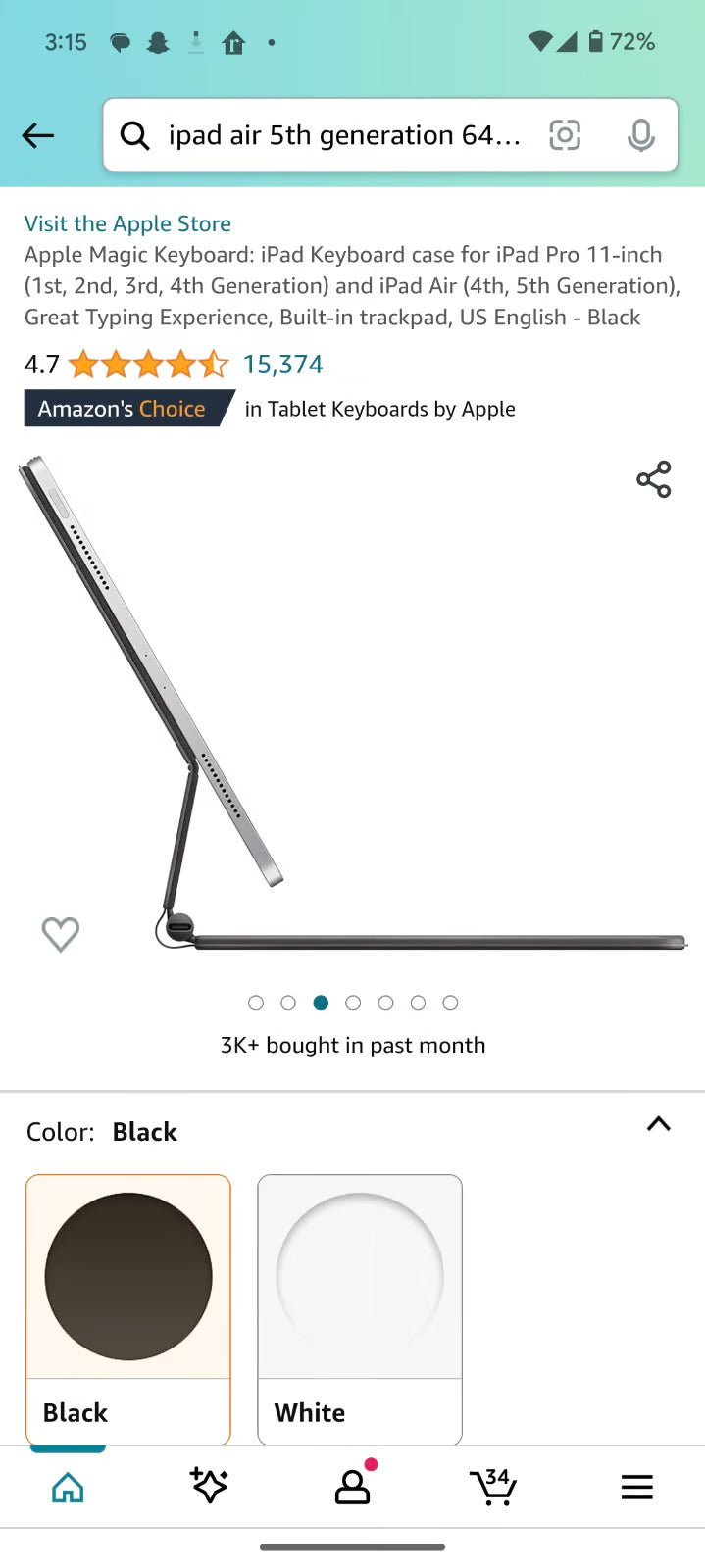Open the hamburger menu tab

[636, 1487]
